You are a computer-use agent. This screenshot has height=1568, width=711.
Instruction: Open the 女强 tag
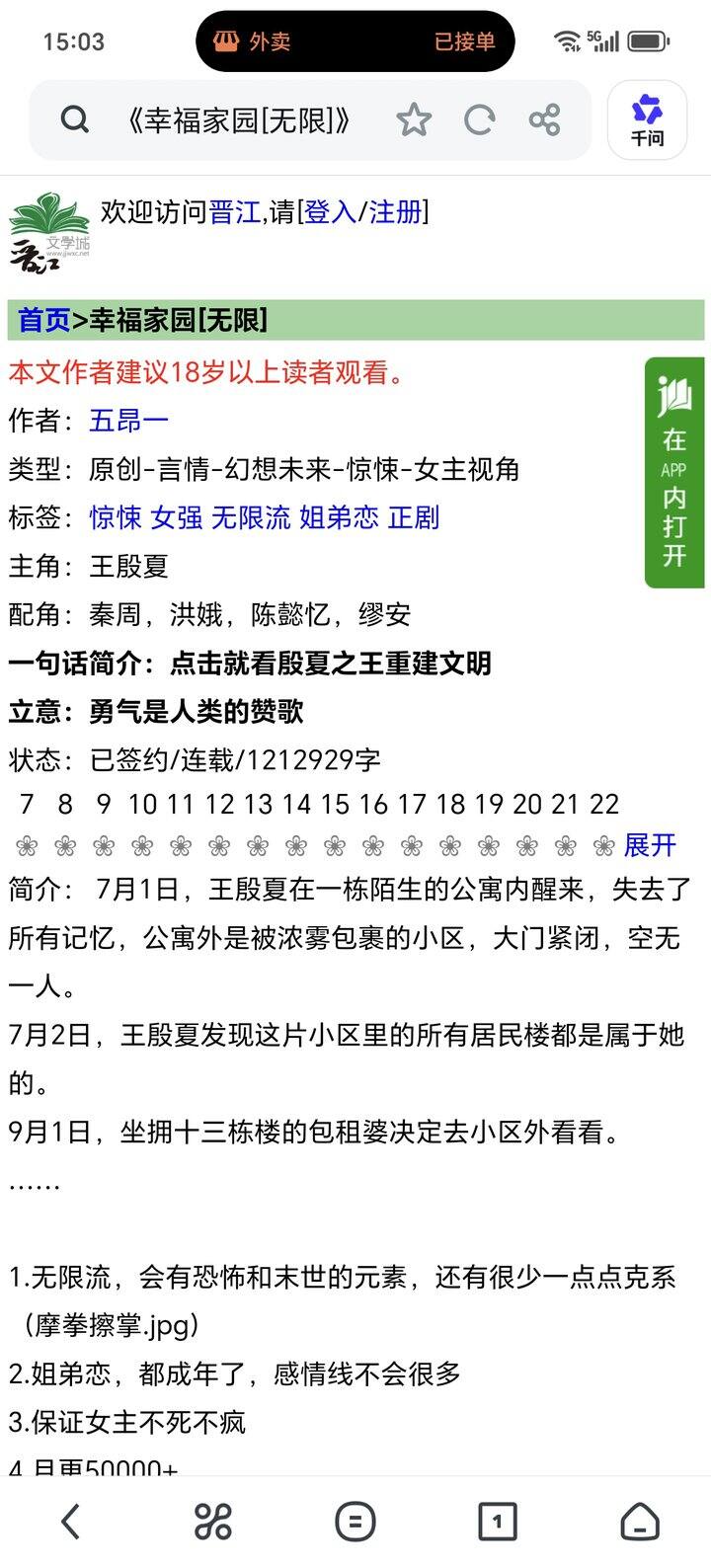point(176,518)
